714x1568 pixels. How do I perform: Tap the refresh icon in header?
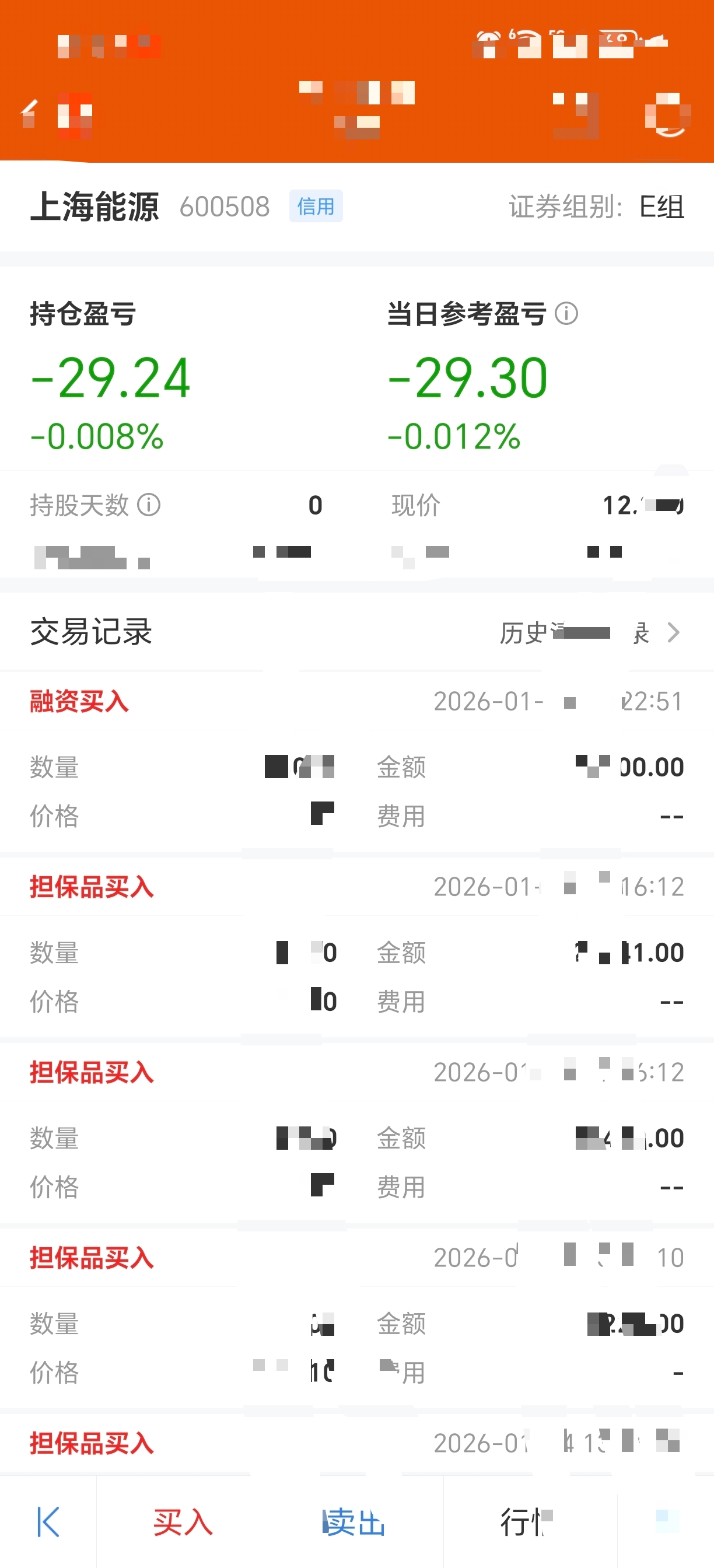[668, 114]
